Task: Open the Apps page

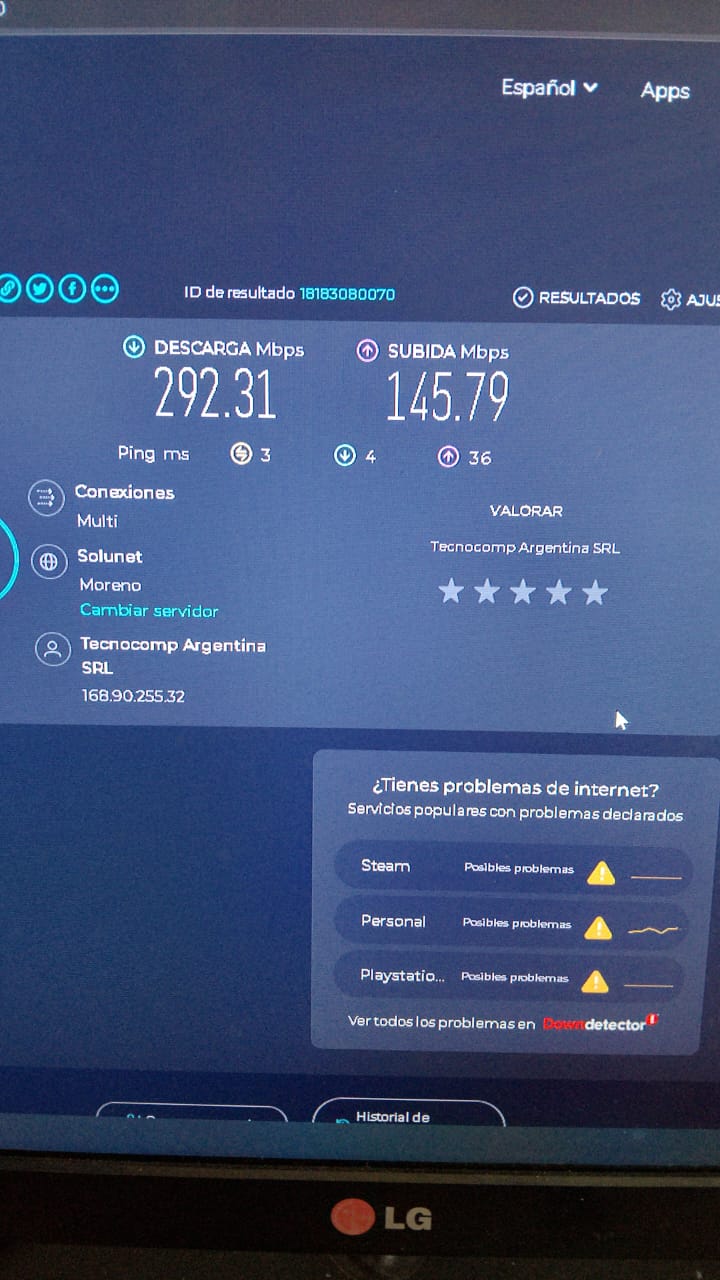Action: click(x=665, y=91)
